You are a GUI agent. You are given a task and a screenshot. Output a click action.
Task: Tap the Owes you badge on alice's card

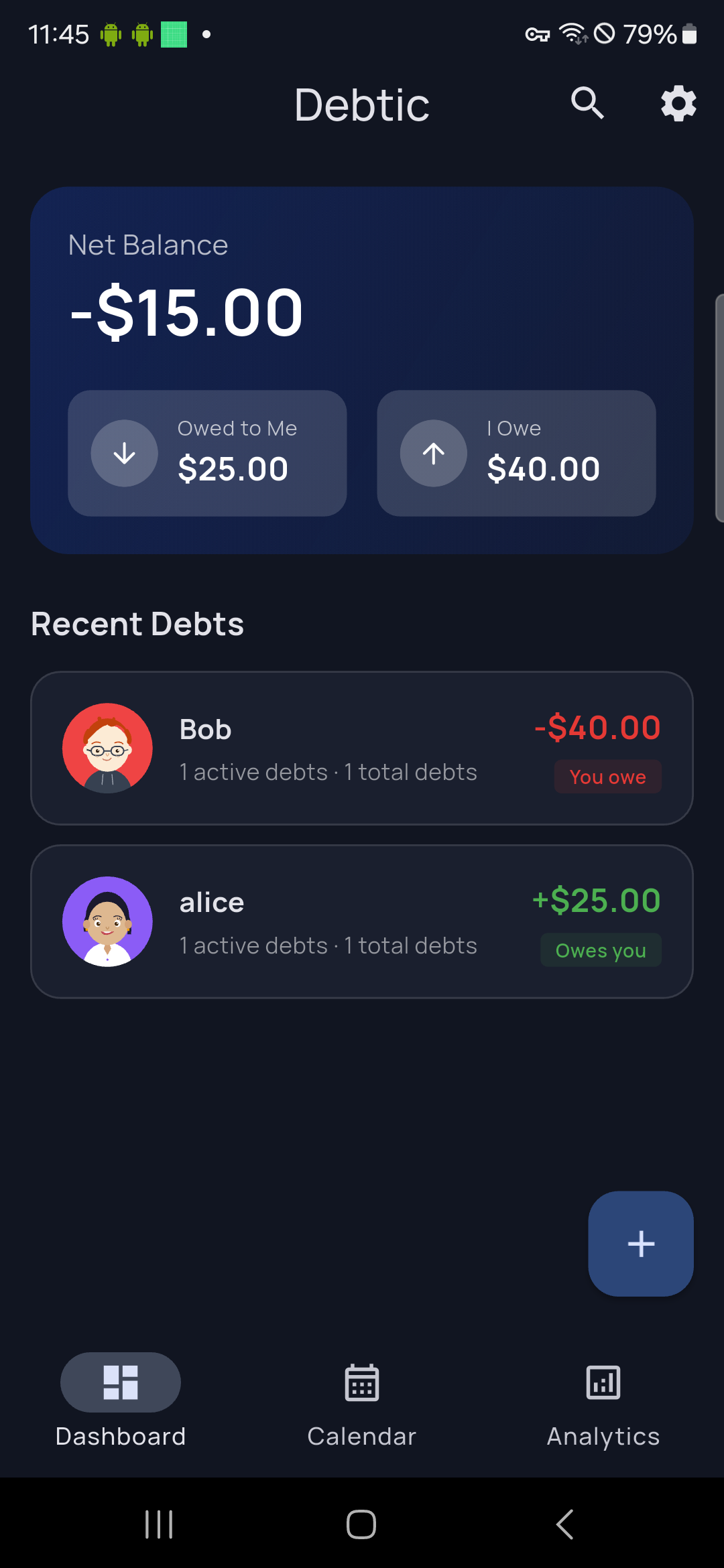tap(600, 950)
